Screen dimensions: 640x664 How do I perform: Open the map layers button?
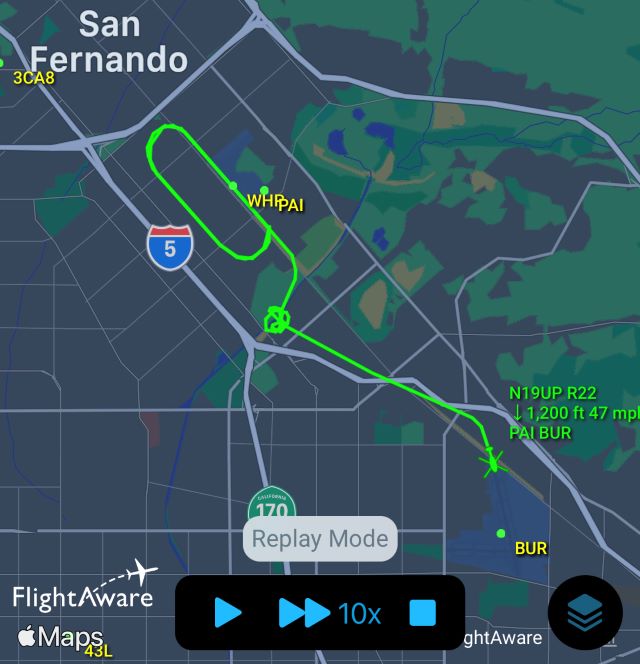point(585,614)
